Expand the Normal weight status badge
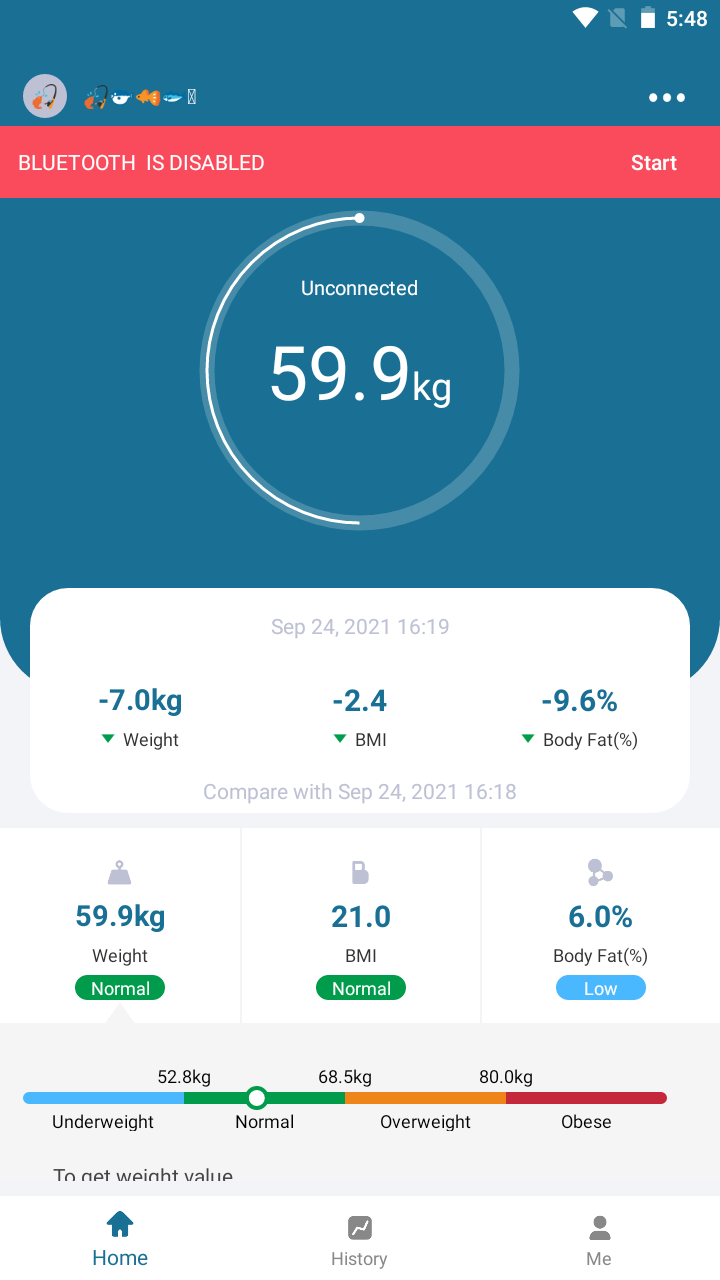Image resolution: width=720 pixels, height=1280 pixels. tap(120, 987)
